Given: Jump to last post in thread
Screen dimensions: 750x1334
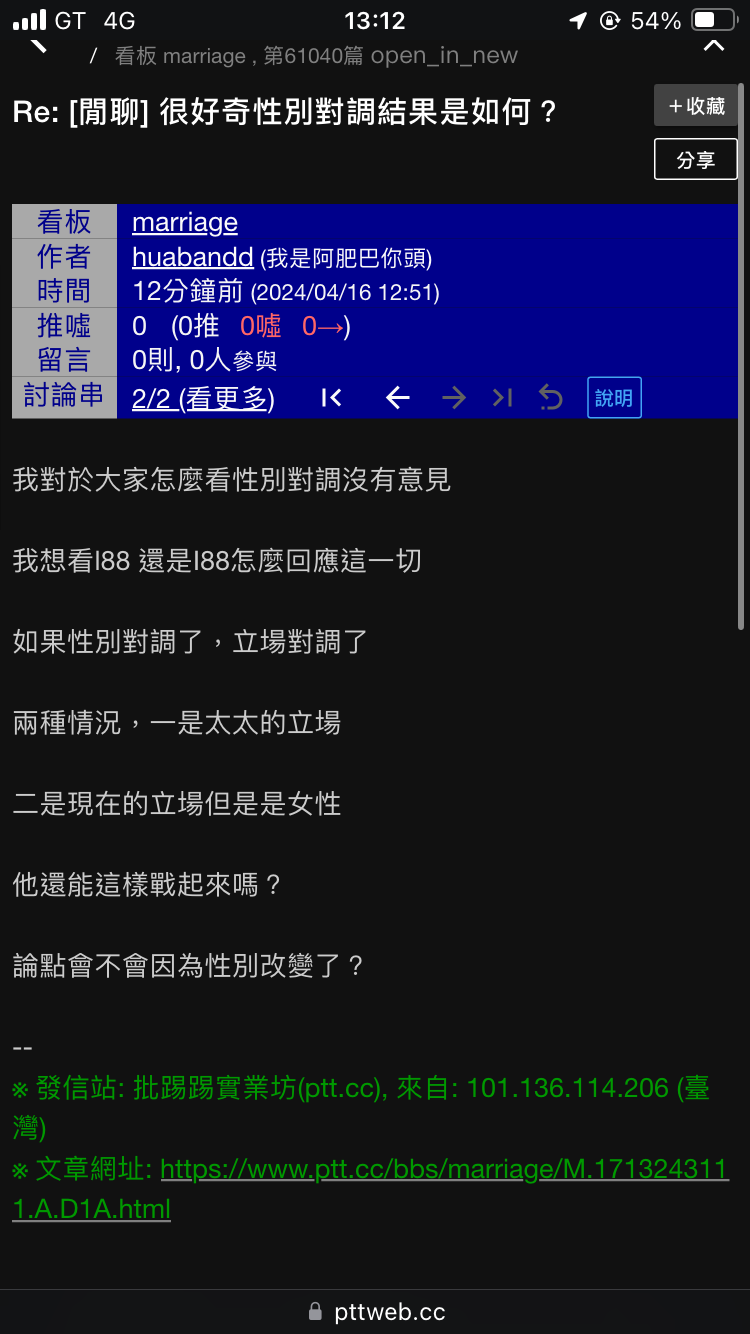Looking at the screenshot, I should click(x=503, y=398).
